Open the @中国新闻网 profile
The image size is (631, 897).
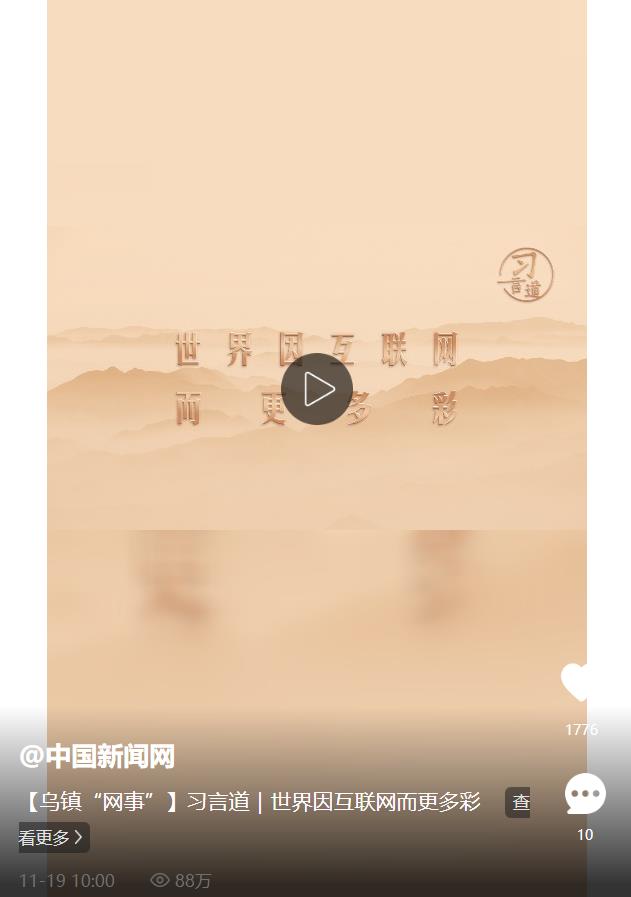[x=97, y=757]
